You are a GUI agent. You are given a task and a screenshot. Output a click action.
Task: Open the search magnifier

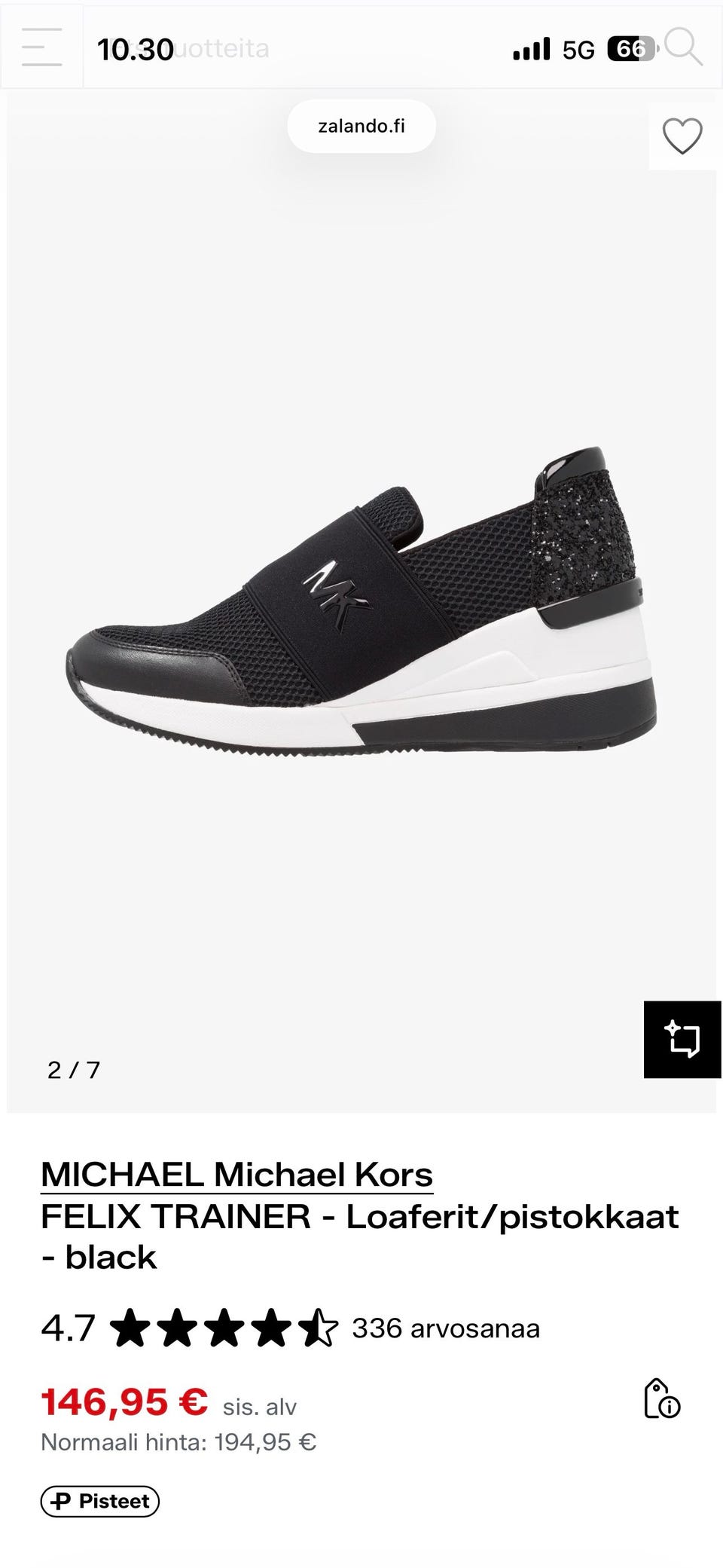pyautogui.click(x=684, y=47)
